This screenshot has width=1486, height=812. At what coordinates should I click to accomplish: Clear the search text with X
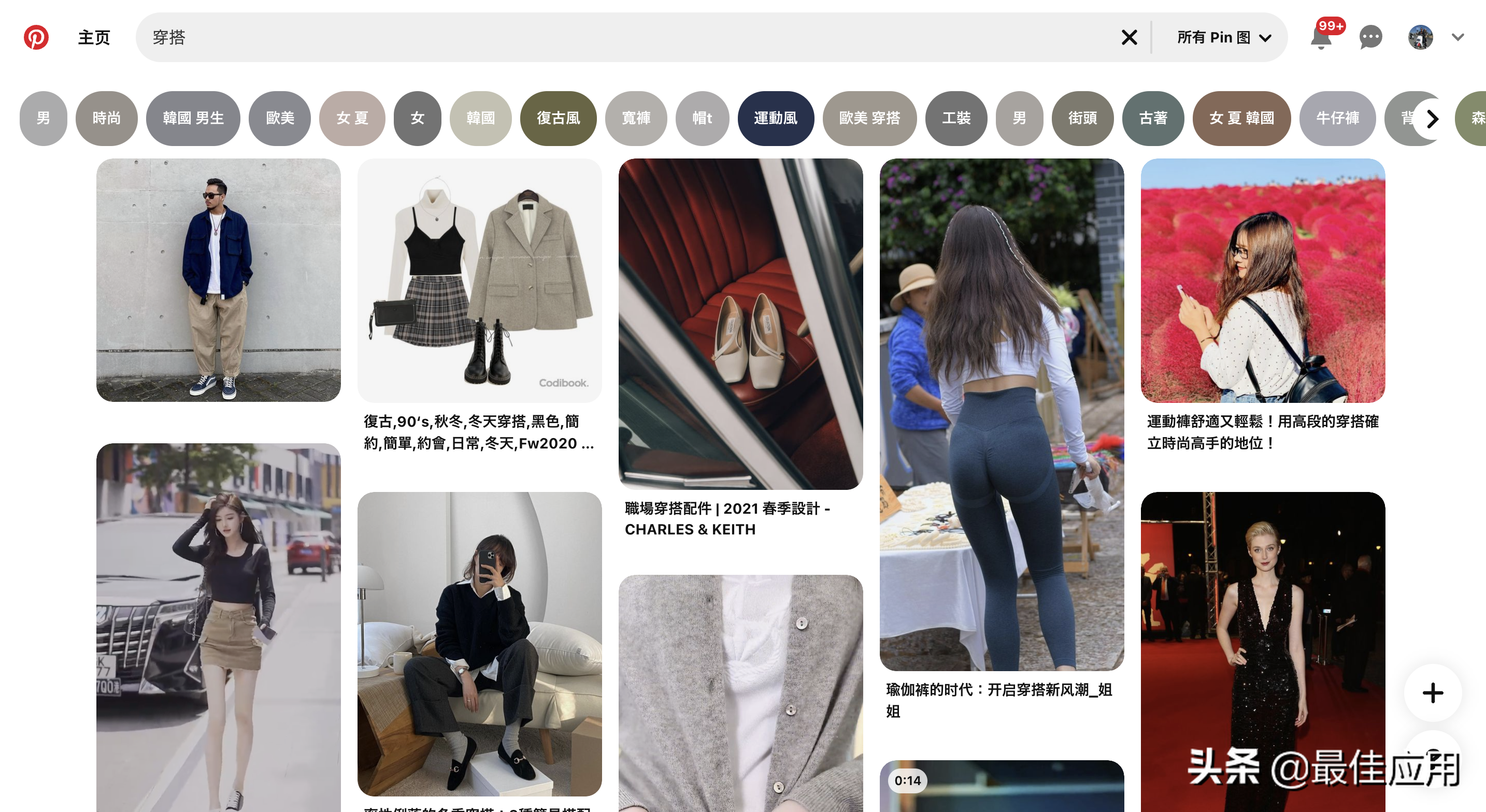tap(1128, 37)
